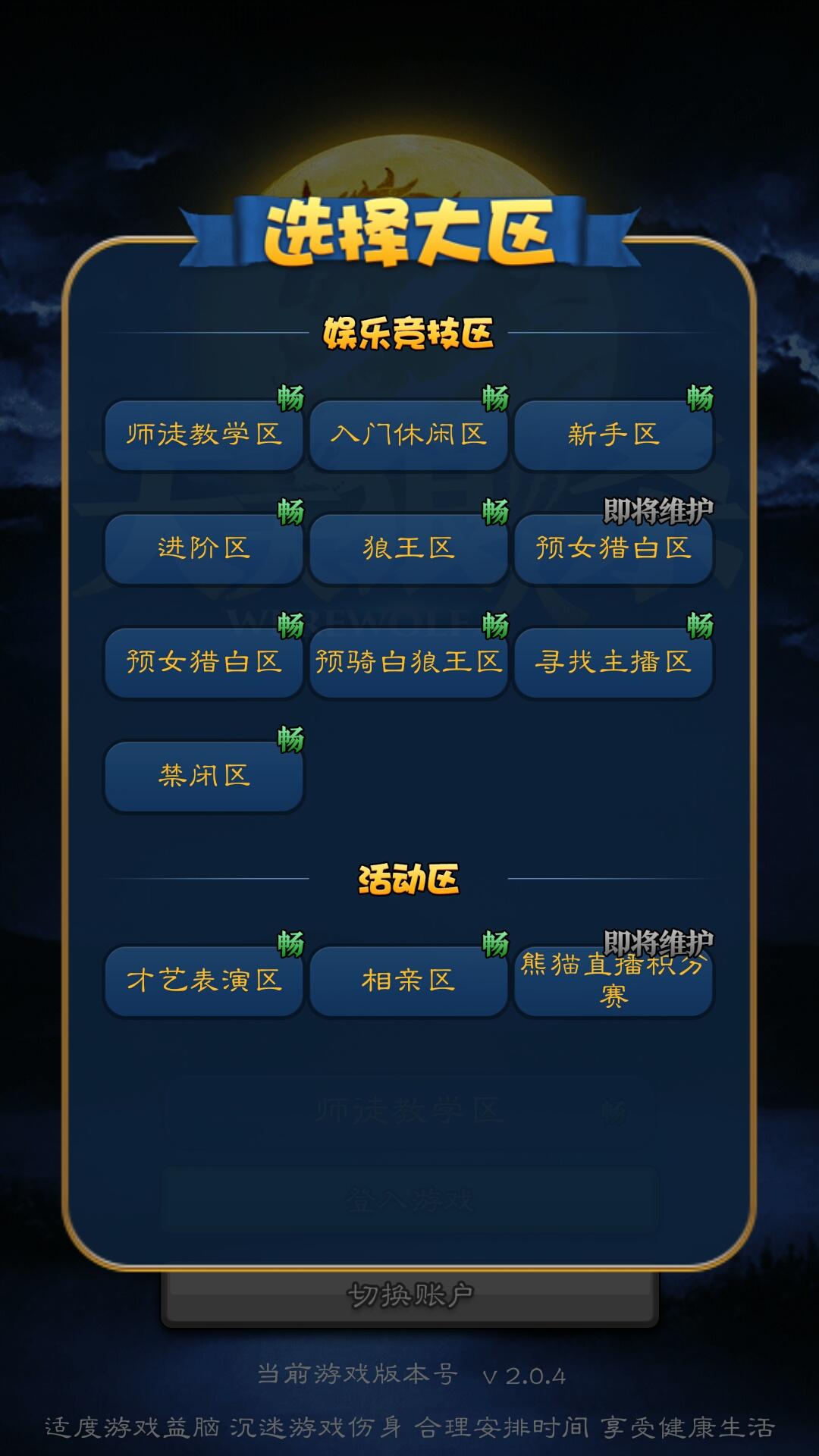Choose 预女猎白区 marked 畅

(x=204, y=662)
